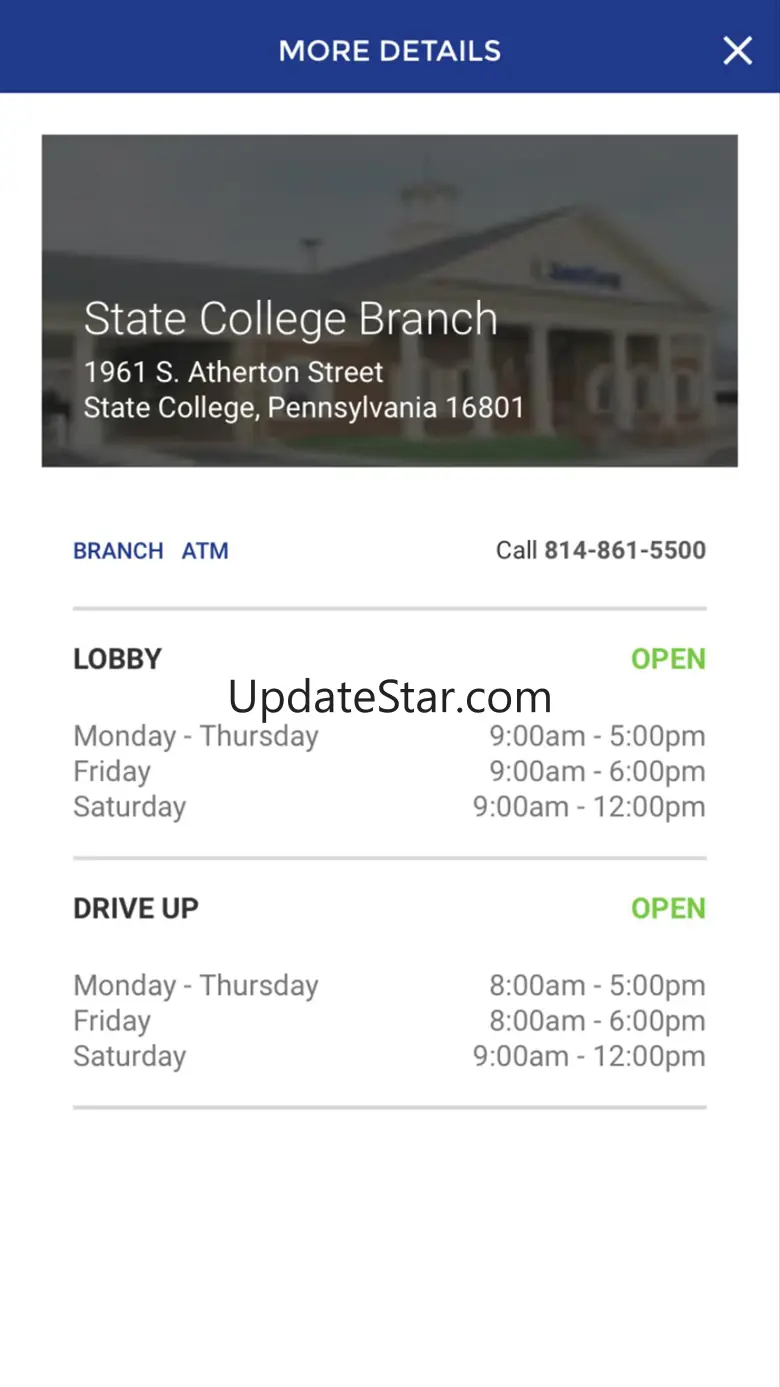
Task: Call 814-861-5500
Action: click(x=601, y=550)
